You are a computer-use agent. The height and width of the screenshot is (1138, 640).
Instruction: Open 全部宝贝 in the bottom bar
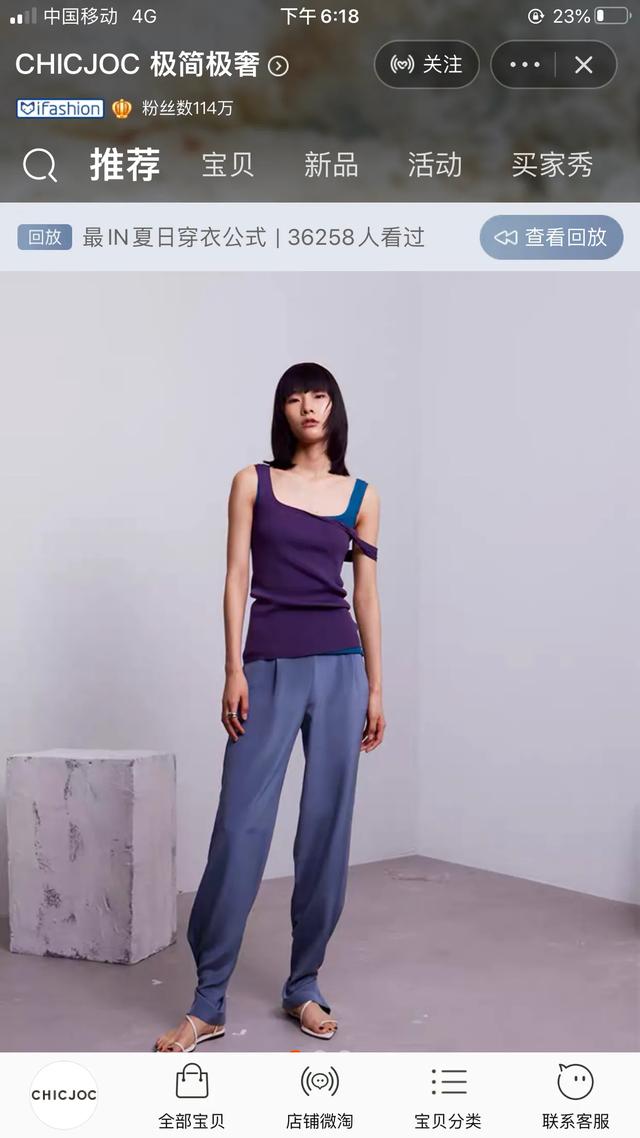tap(192, 1095)
